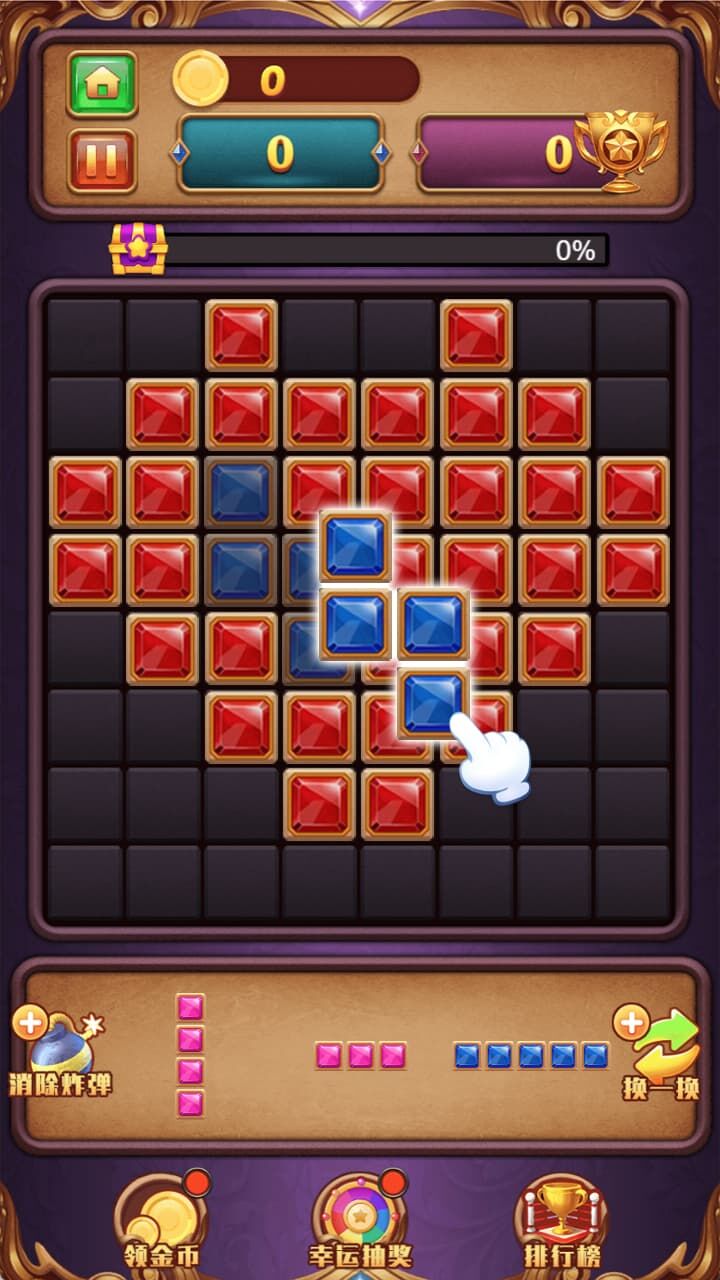This screenshot has width=720, height=1280.
Task: Tap 换一换 to swap the blocks
Action: pyautogui.click(x=662, y=1055)
